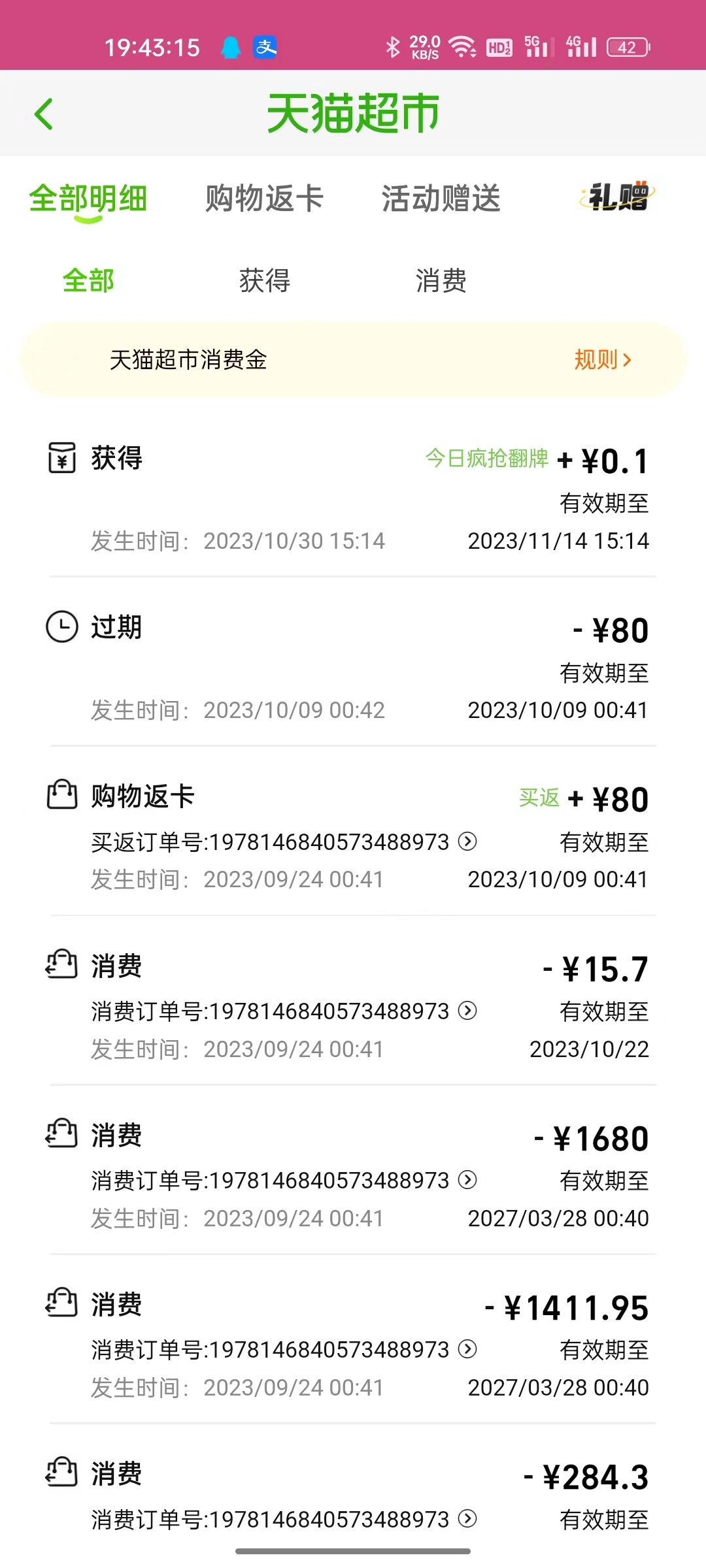Show 全部 records filter
This screenshot has width=706, height=1568.
(88, 281)
